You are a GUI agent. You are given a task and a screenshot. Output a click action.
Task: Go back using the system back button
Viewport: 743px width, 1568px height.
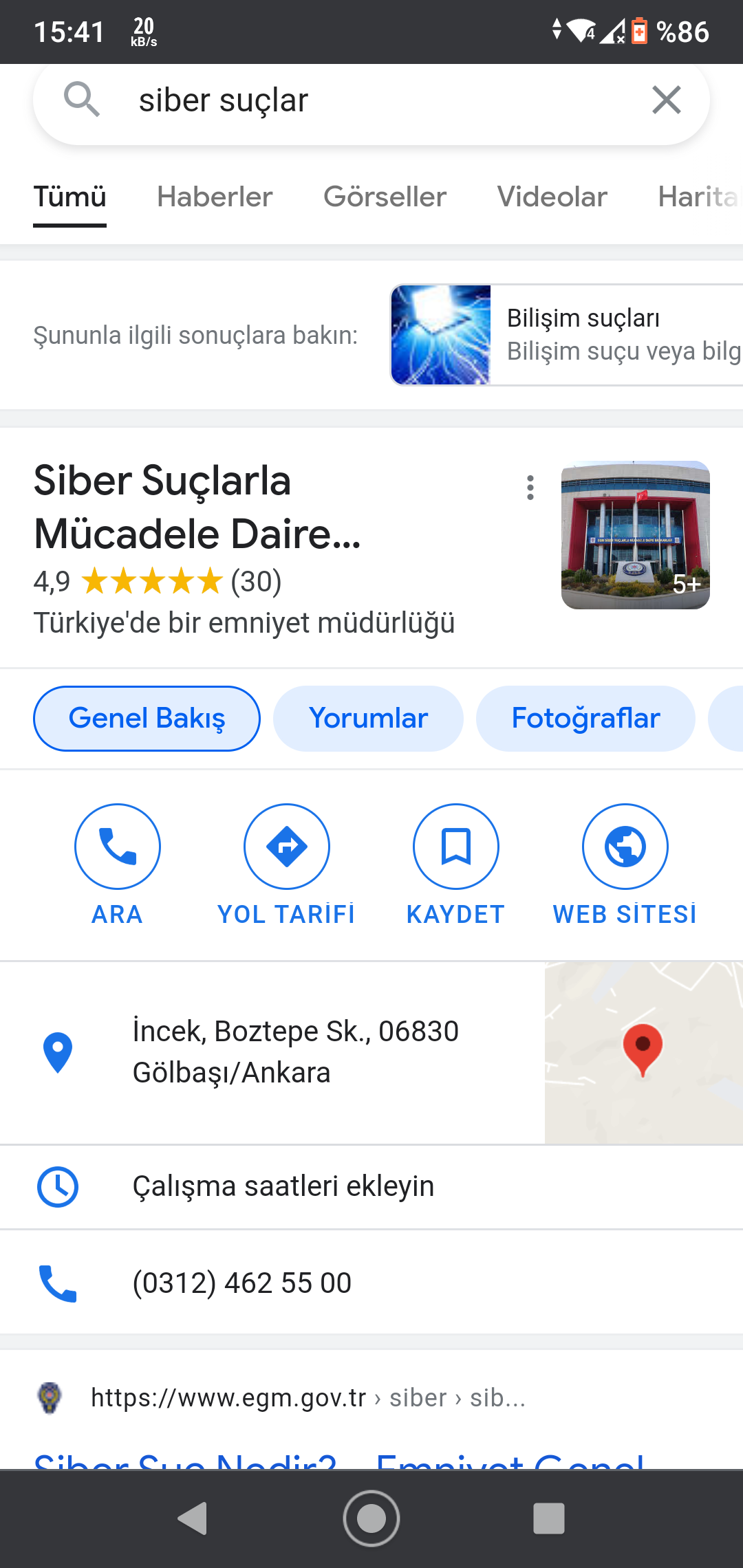(x=193, y=1518)
